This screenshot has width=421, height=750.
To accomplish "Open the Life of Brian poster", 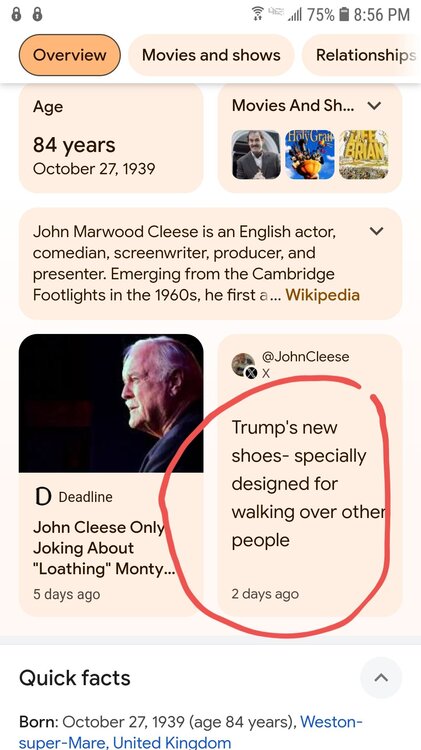I will pos(364,154).
